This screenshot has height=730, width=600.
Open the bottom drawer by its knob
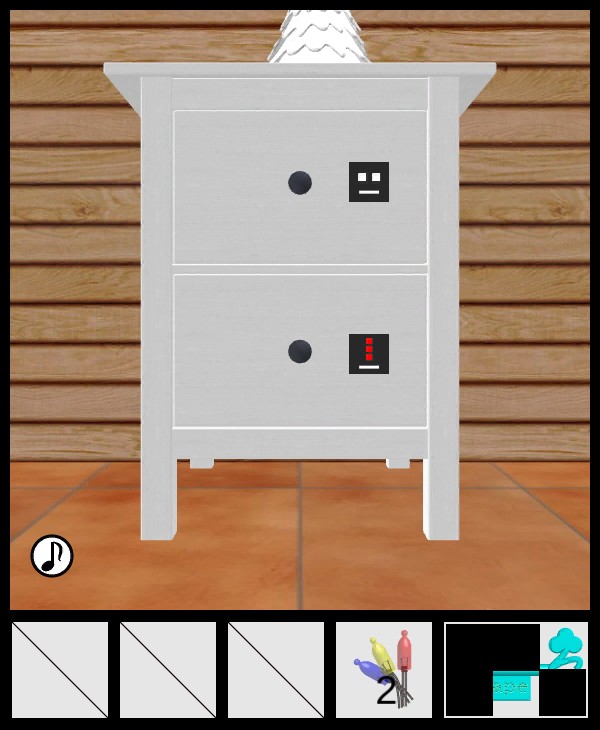pos(300,352)
